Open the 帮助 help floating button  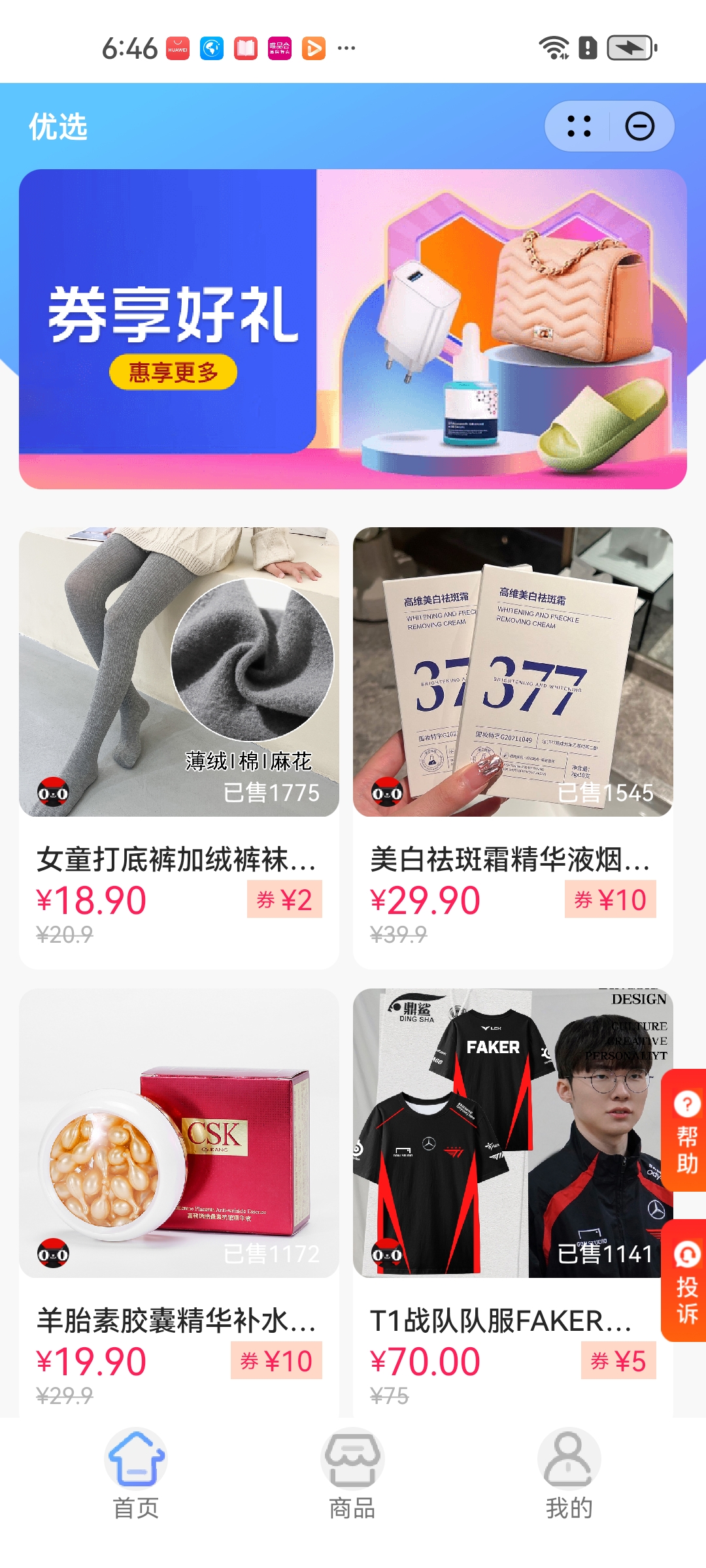click(x=686, y=1130)
